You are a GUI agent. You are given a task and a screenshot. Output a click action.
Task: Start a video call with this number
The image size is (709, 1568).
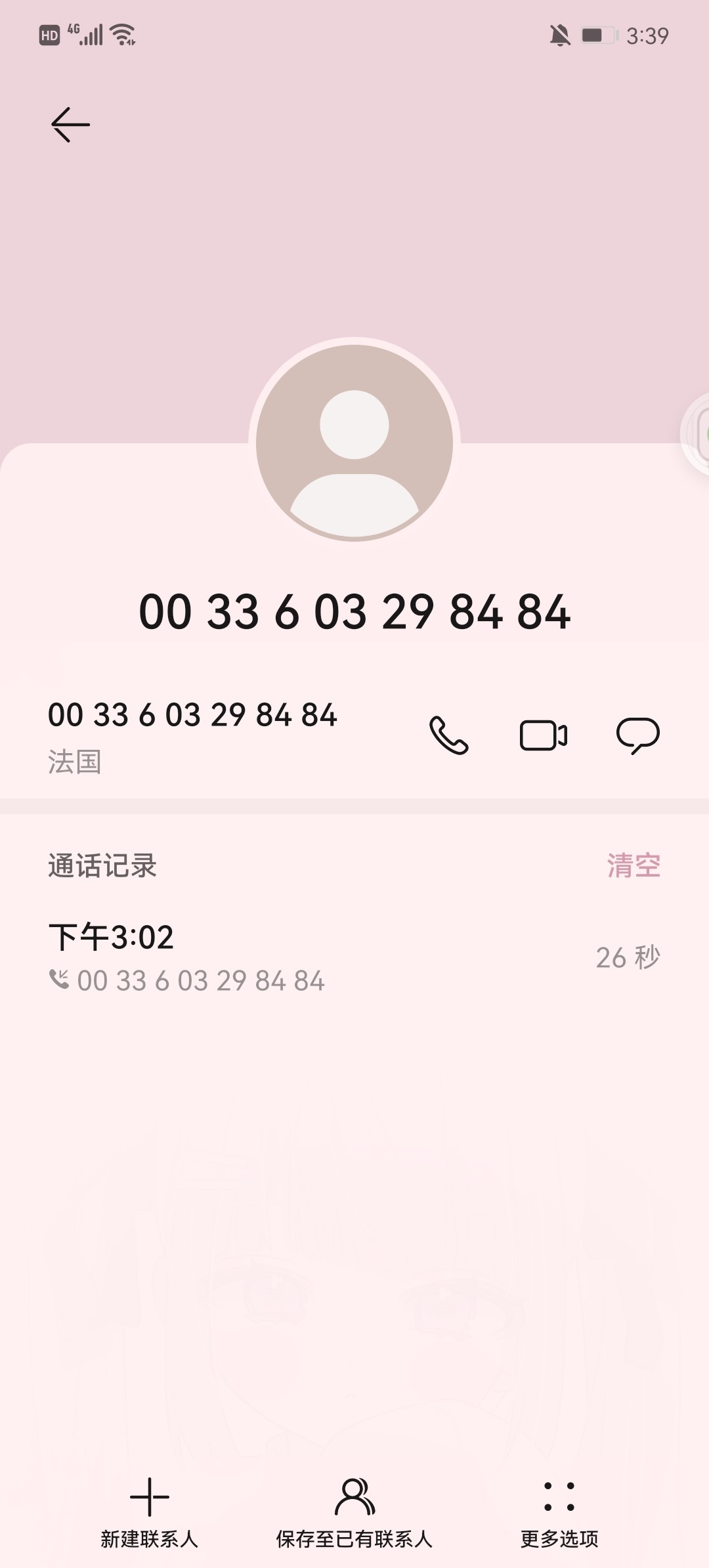tap(544, 735)
